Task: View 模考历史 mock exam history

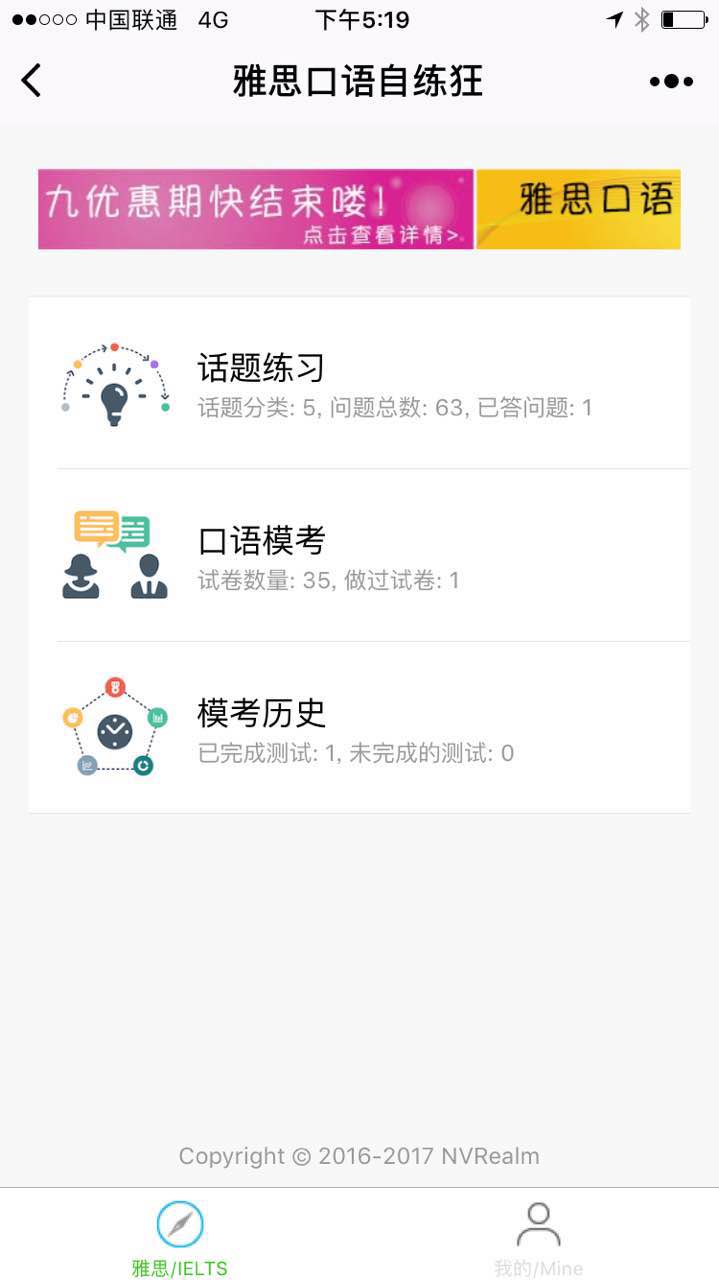Action: pos(360,728)
